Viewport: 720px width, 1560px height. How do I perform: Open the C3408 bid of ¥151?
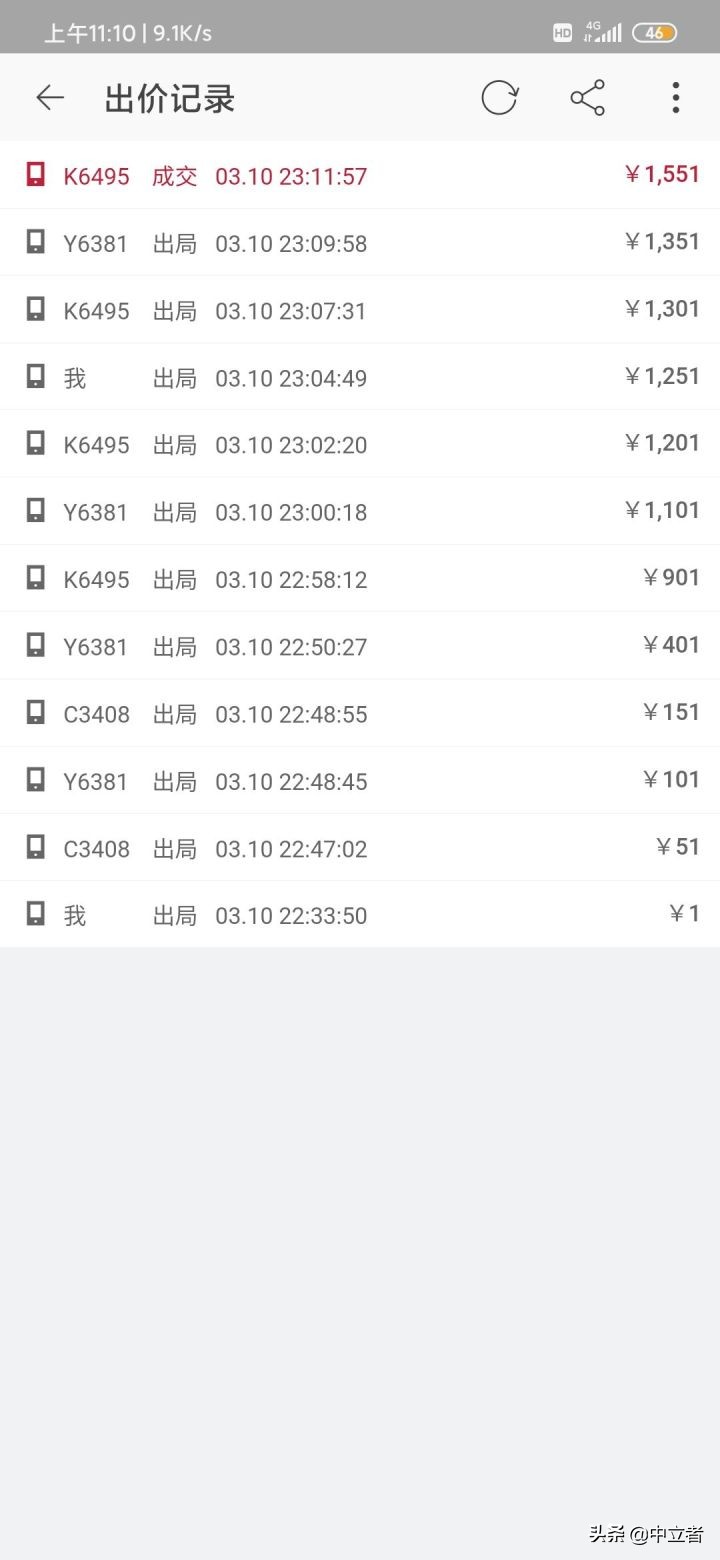point(360,713)
